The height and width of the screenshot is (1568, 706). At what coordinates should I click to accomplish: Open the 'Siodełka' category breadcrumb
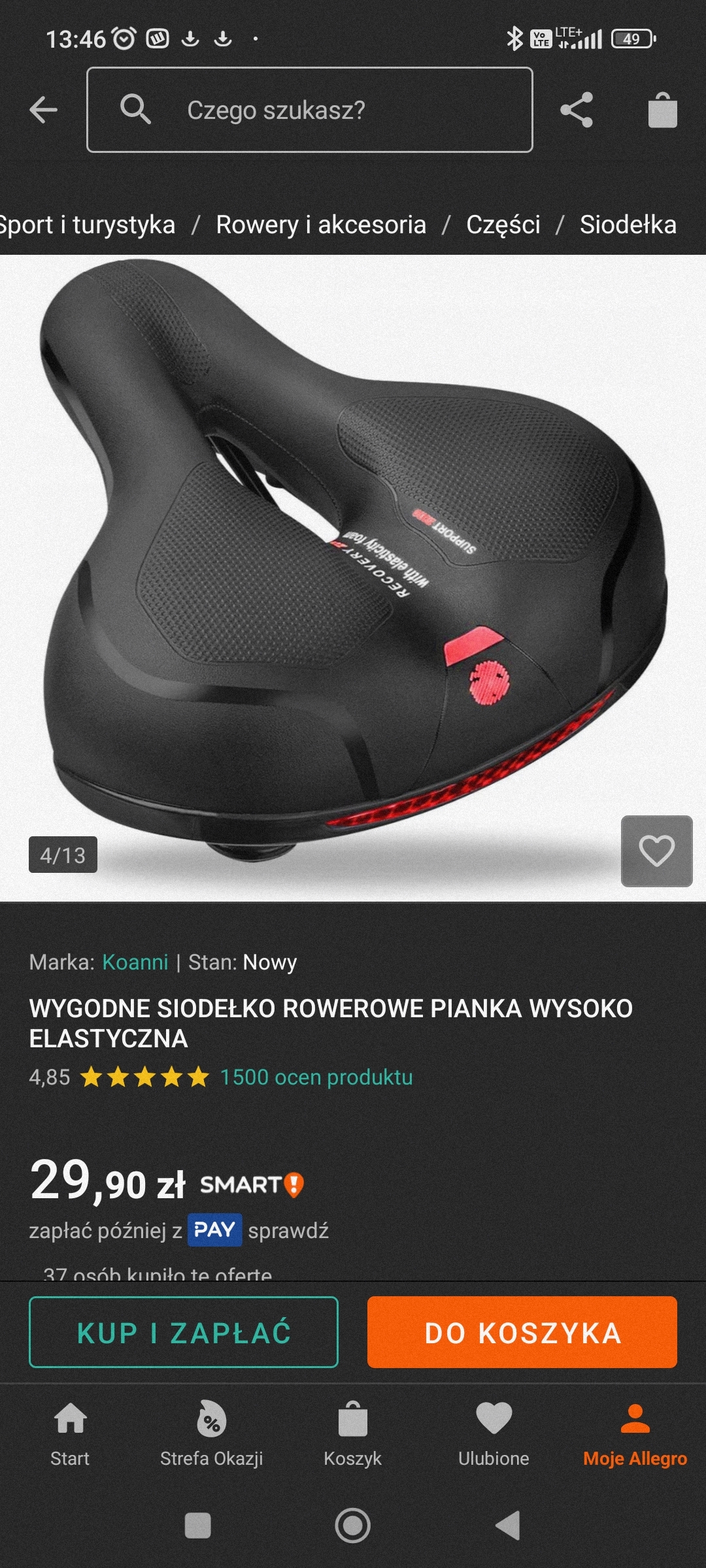pyautogui.click(x=628, y=225)
